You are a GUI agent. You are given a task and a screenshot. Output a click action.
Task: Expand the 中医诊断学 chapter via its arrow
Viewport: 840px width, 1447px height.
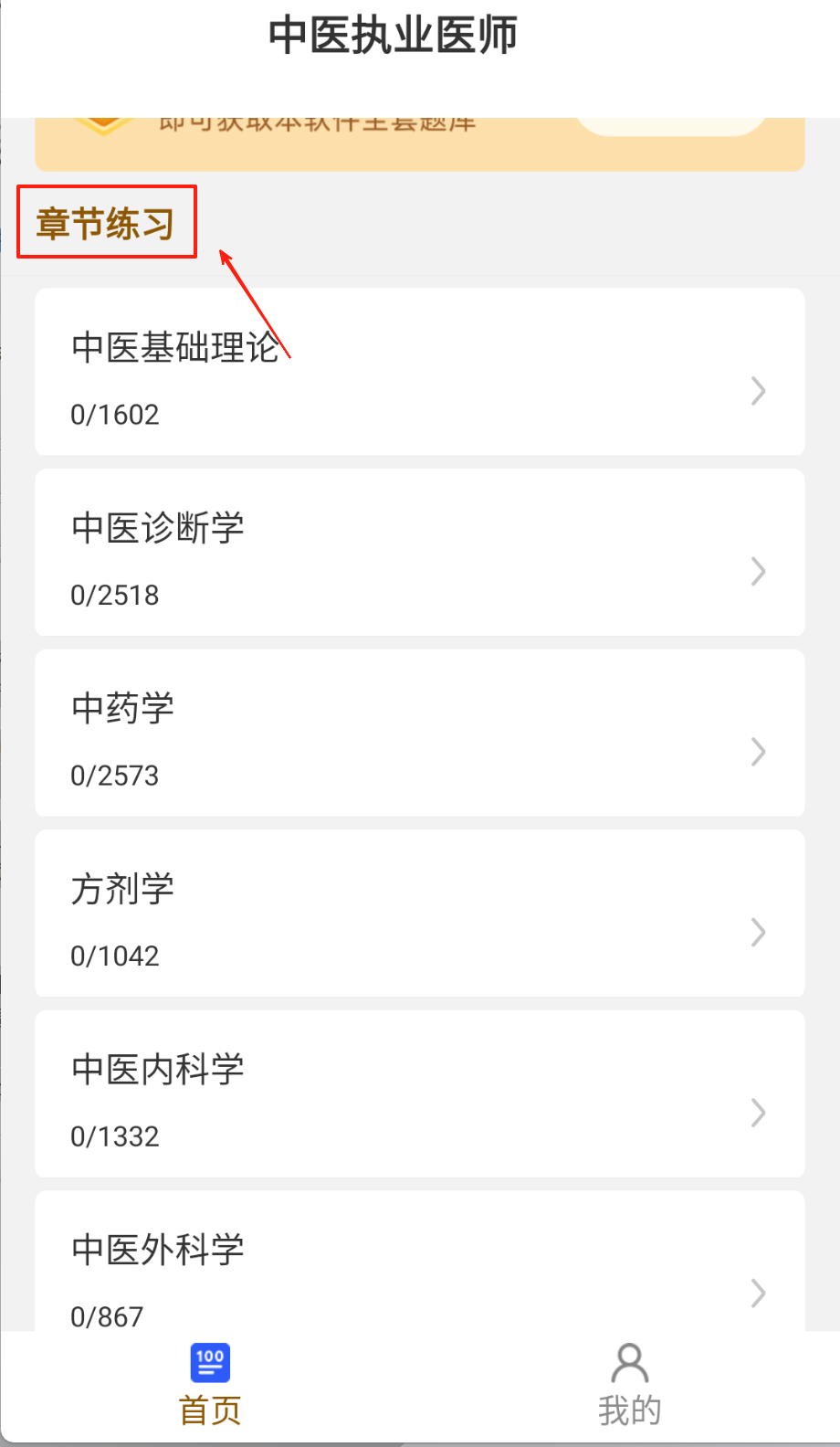click(x=758, y=571)
